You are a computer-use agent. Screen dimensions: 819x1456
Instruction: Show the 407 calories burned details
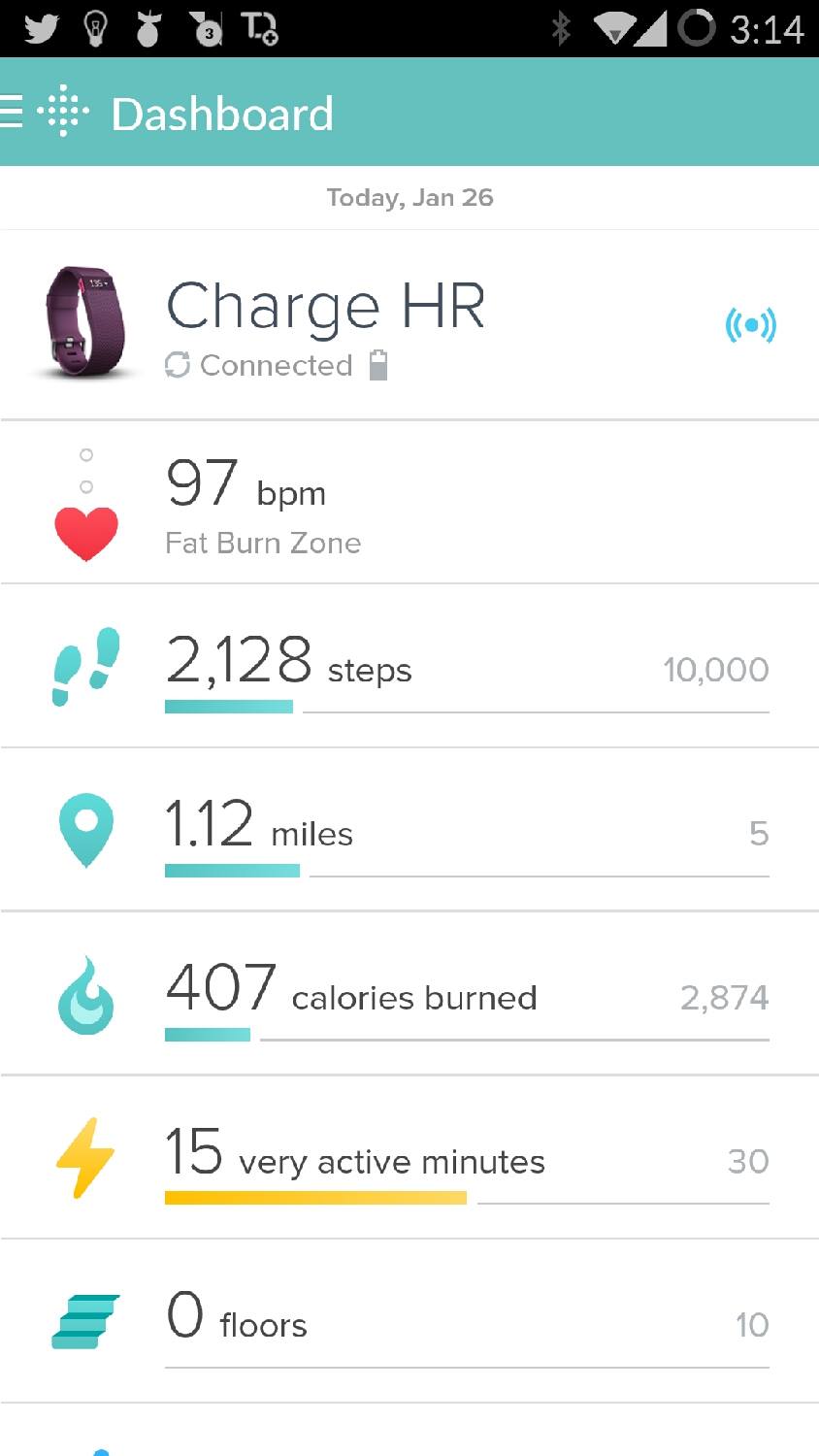409,995
